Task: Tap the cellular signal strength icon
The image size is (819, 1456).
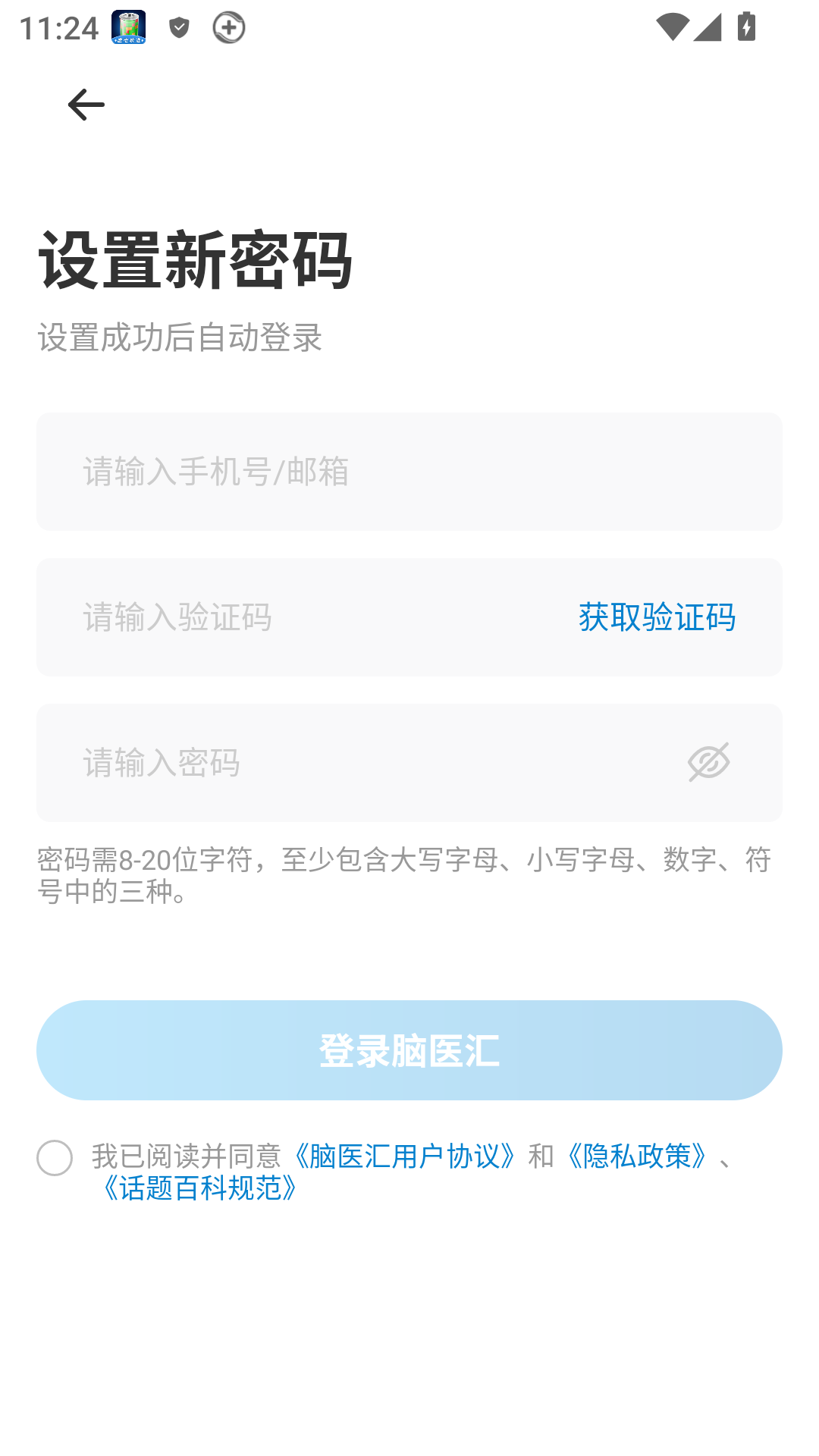Action: click(x=710, y=27)
